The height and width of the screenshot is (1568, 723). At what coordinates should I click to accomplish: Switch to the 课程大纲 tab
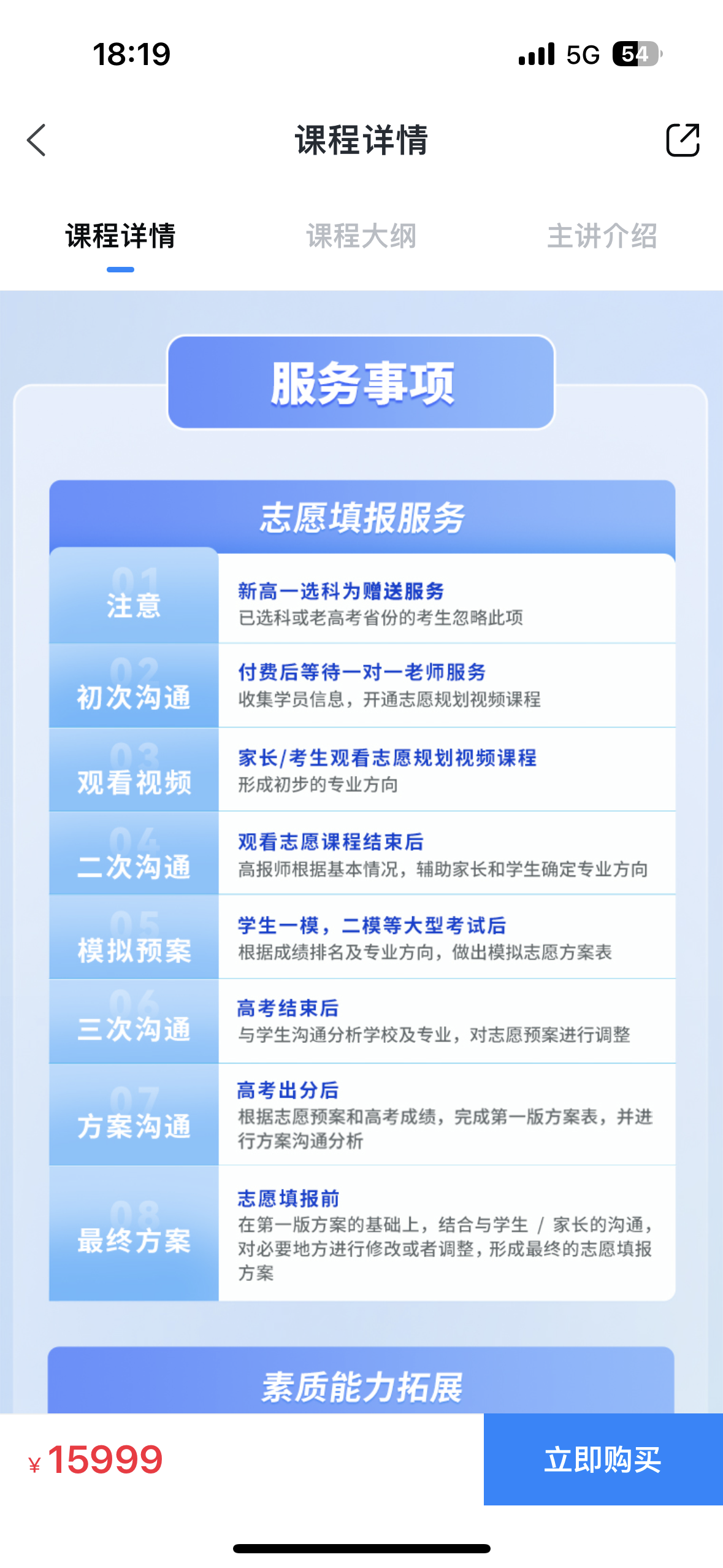point(361,236)
